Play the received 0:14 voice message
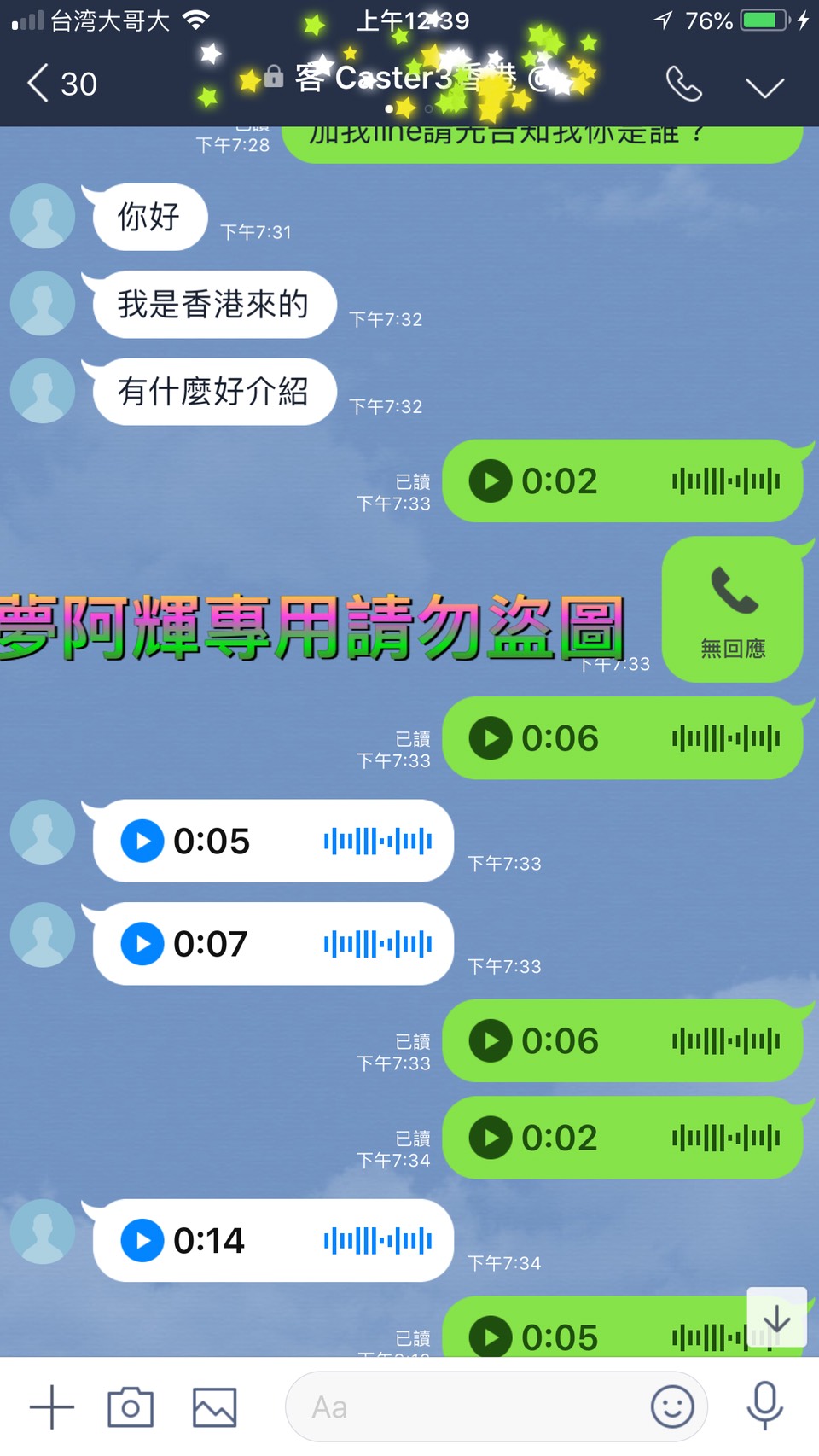 pos(142,1240)
